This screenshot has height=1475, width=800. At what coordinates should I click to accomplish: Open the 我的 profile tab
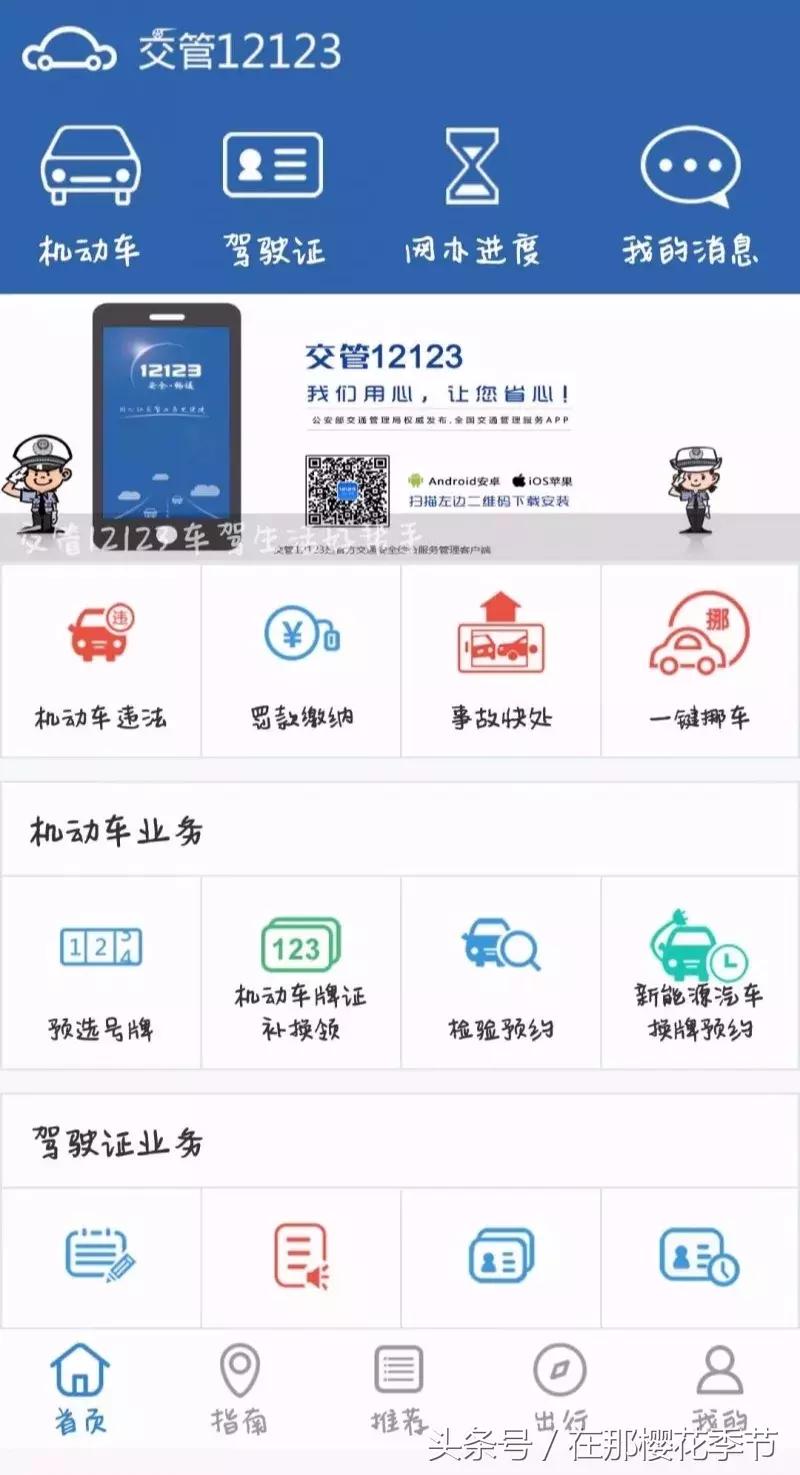(720, 1380)
